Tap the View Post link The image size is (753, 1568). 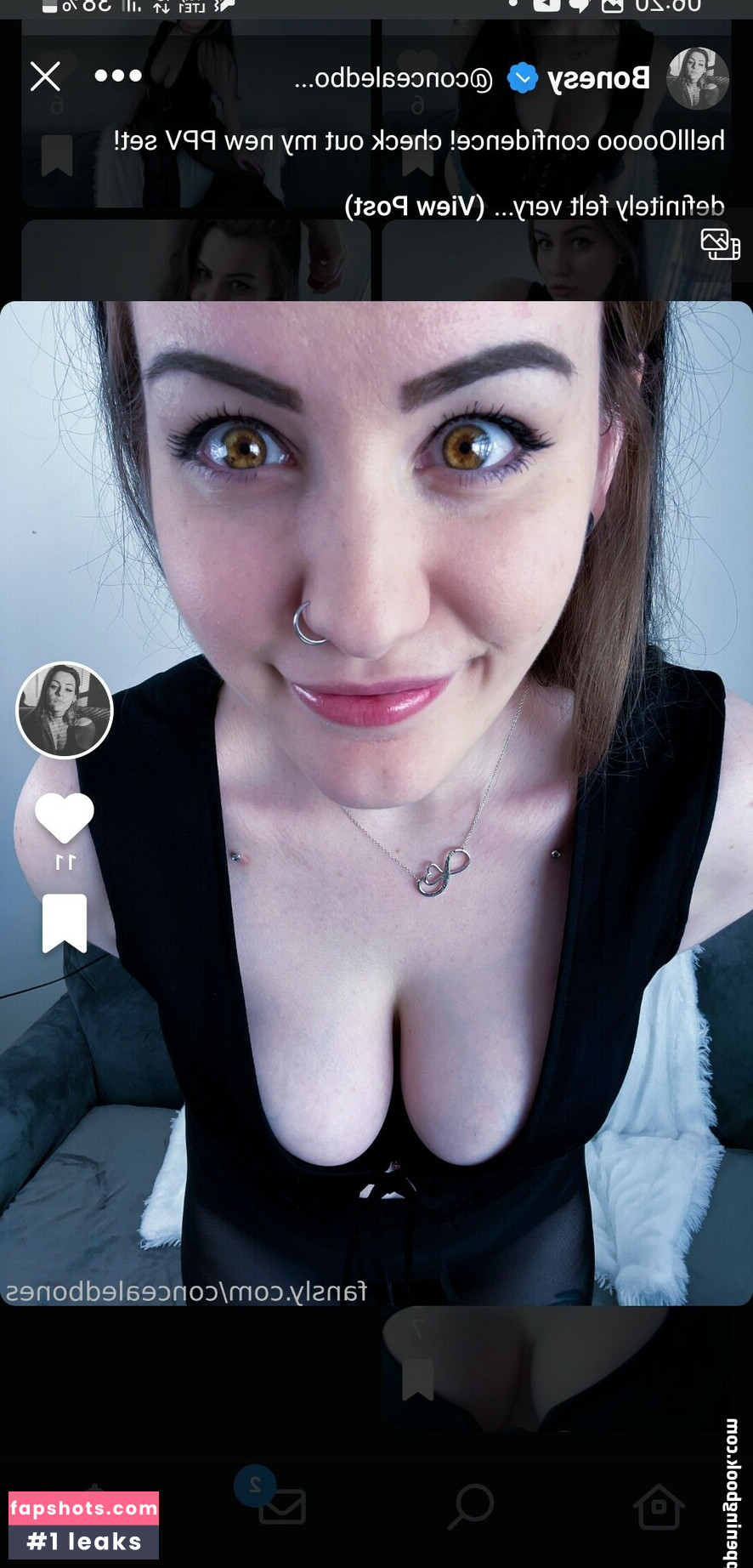415,206
